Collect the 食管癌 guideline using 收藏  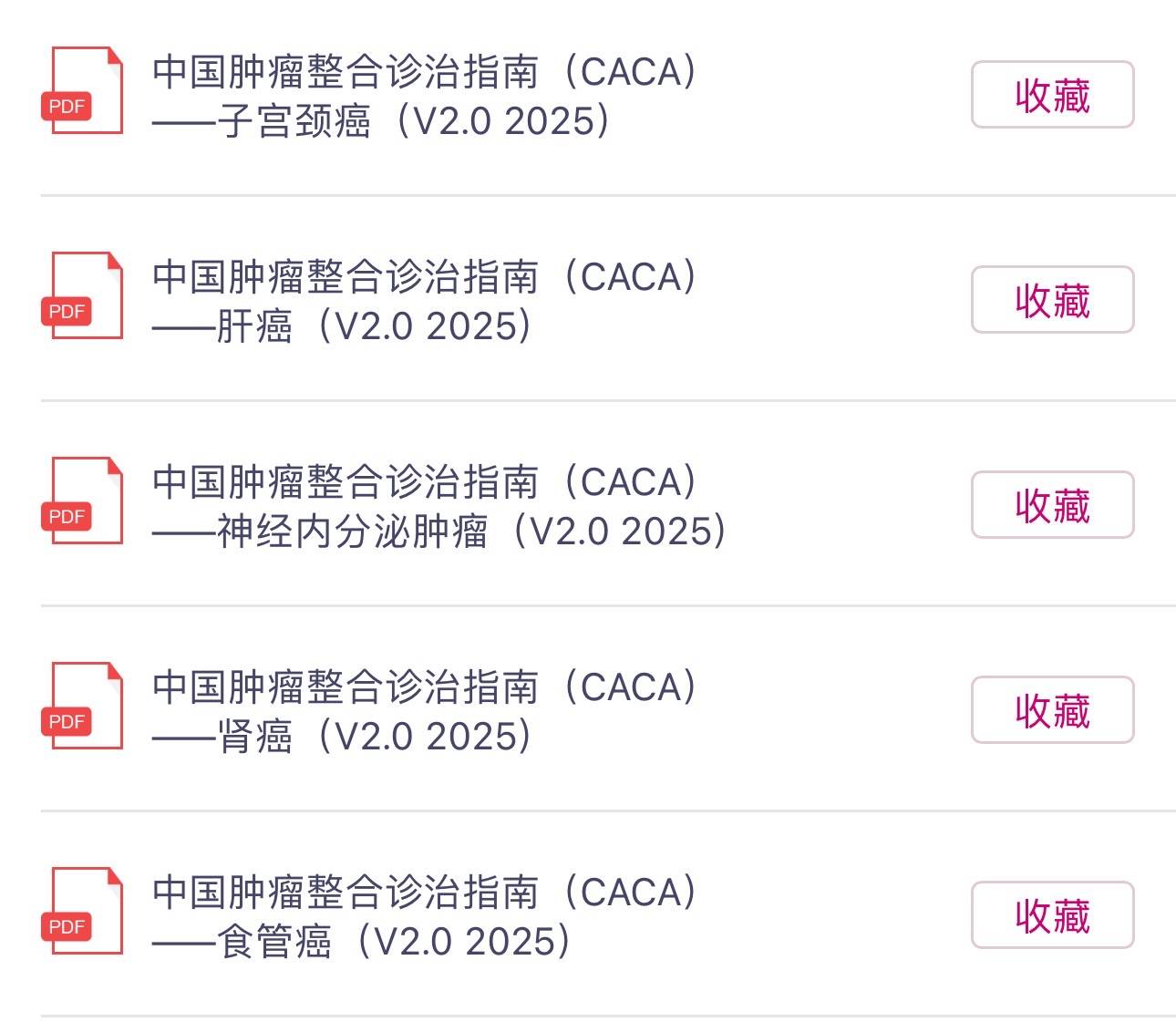coord(1052,915)
